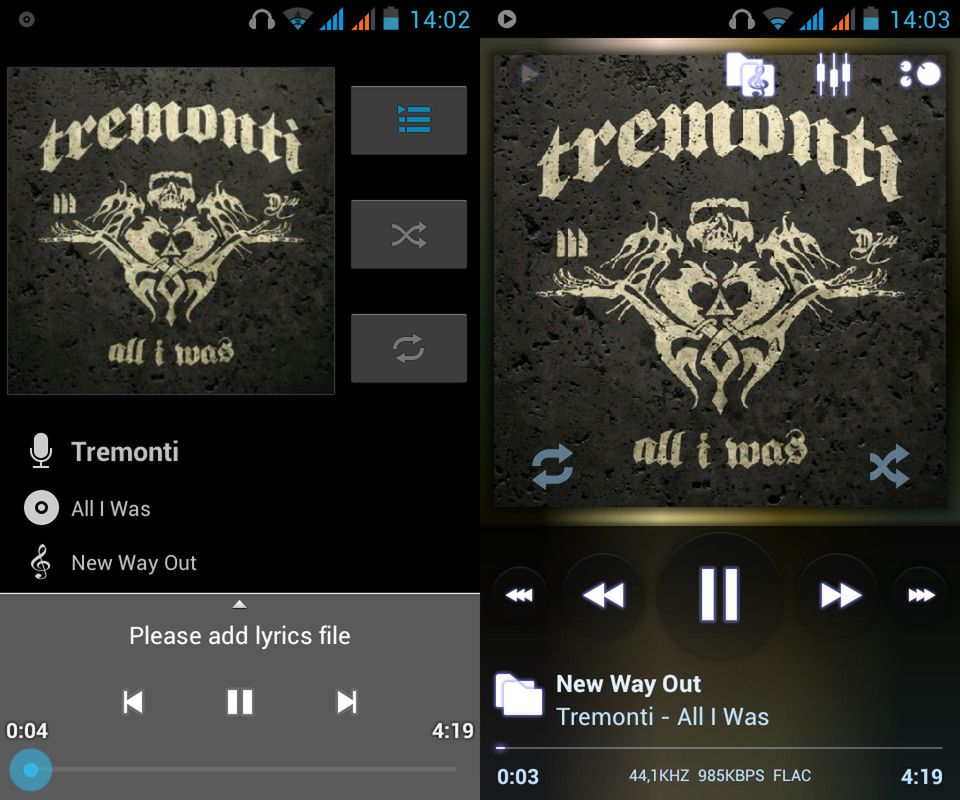Tap the blue seek slider knob
This screenshot has width=960, height=800.
pos(31,769)
